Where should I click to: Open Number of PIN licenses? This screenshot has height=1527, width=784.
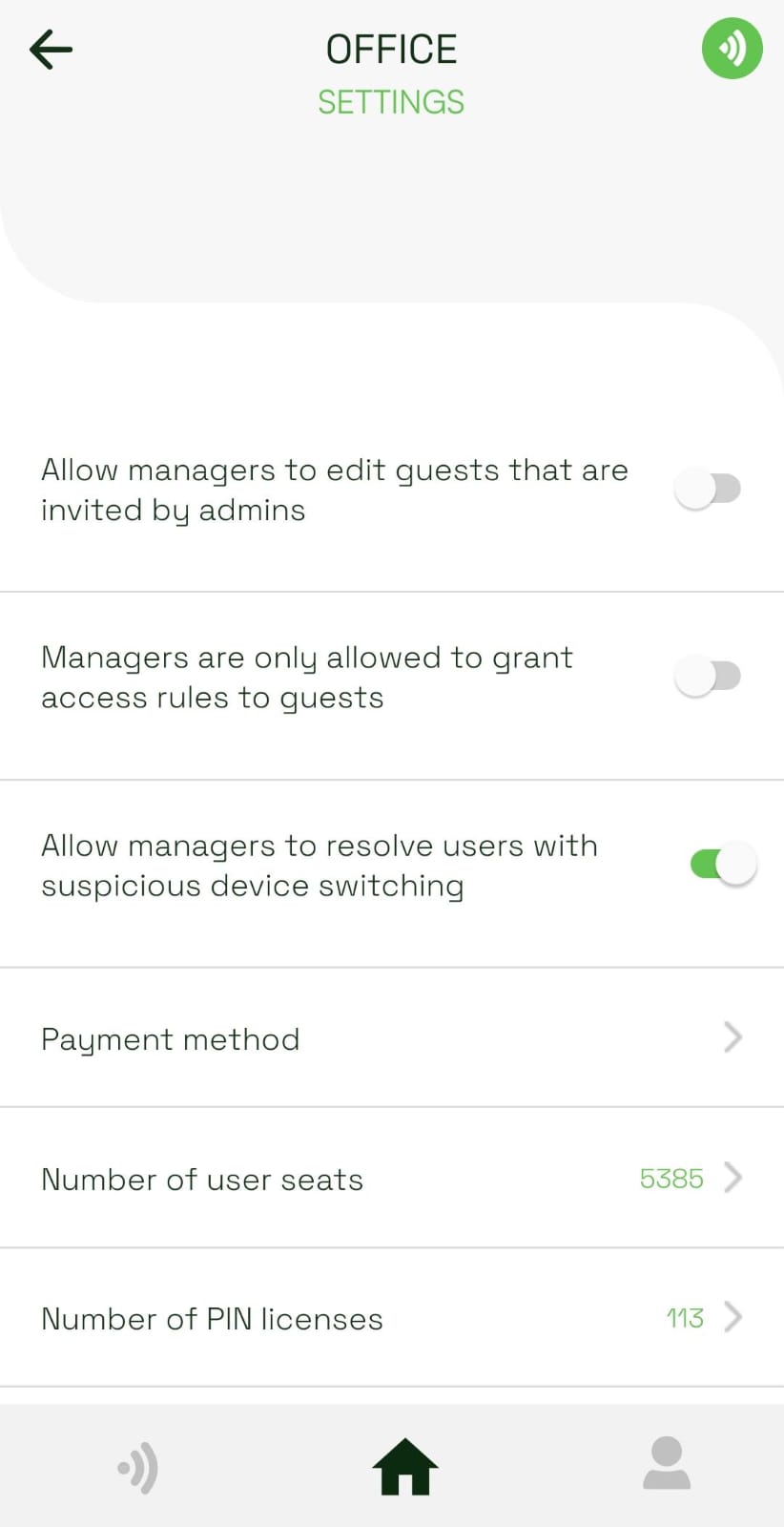pos(391,1318)
